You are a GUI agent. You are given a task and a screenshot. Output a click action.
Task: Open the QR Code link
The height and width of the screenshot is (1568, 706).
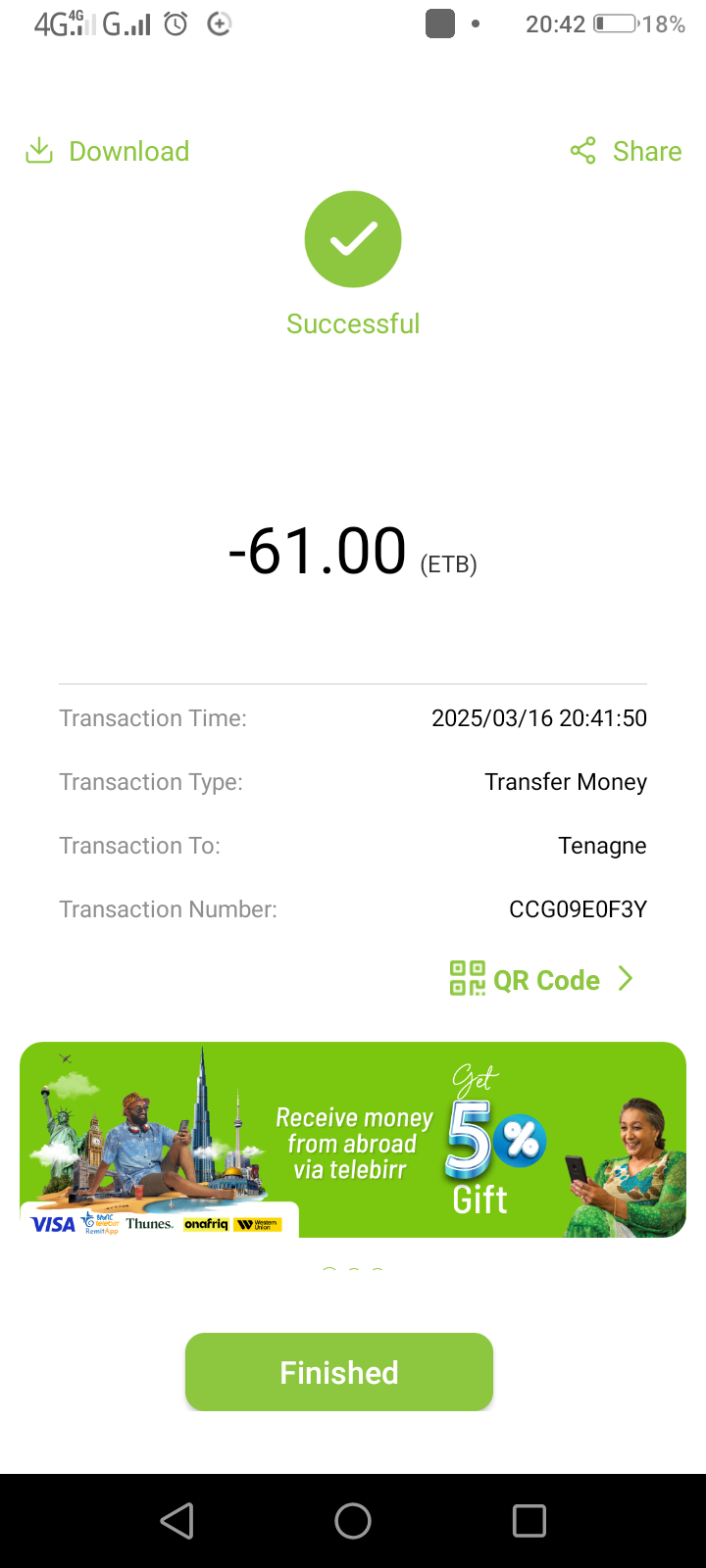click(542, 979)
